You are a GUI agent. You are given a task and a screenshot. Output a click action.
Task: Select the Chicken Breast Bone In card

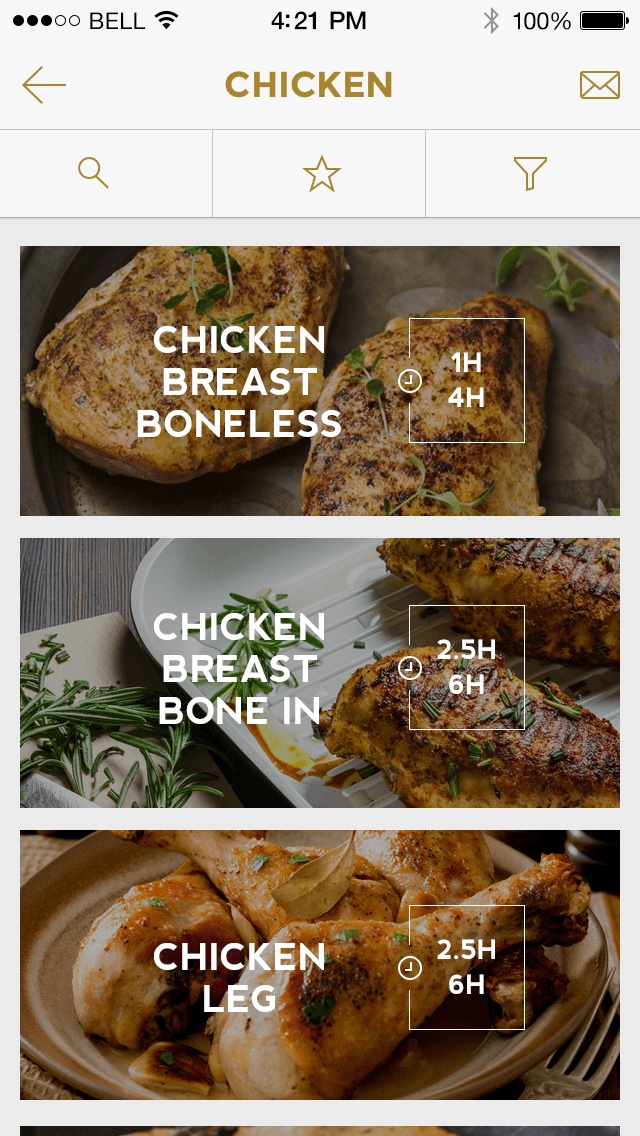(x=320, y=672)
